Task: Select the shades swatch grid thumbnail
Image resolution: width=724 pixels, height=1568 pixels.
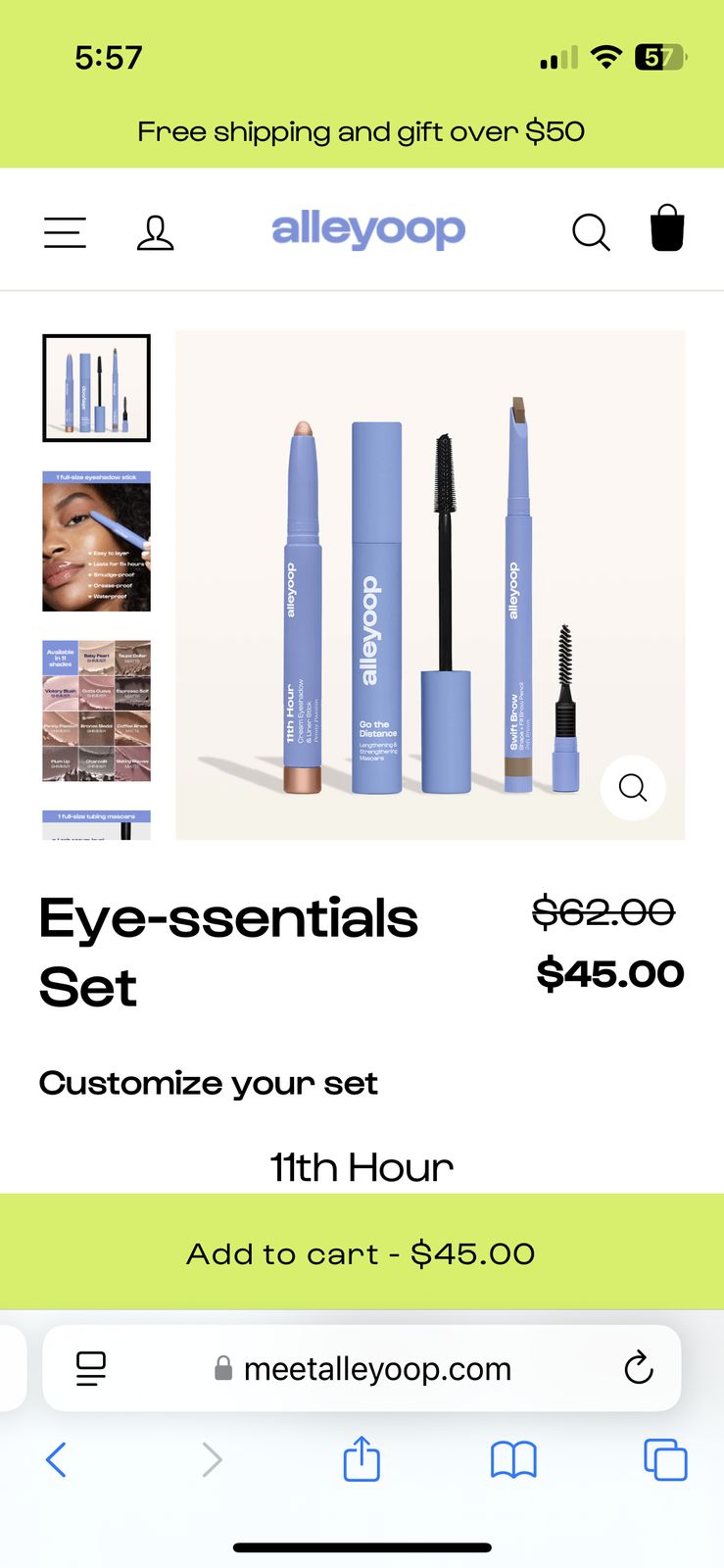Action: click(x=97, y=710)
